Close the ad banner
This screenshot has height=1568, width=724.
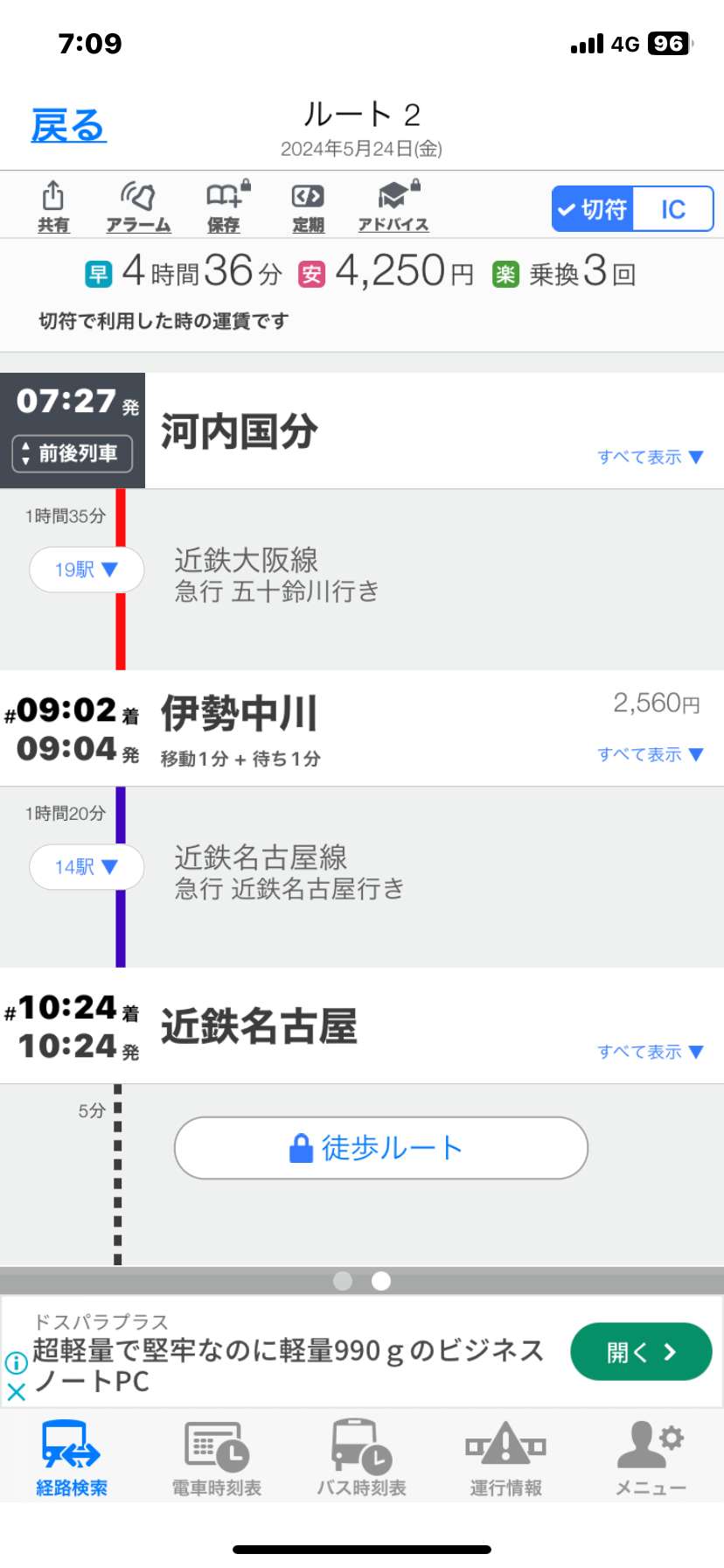coord(16,1392)
